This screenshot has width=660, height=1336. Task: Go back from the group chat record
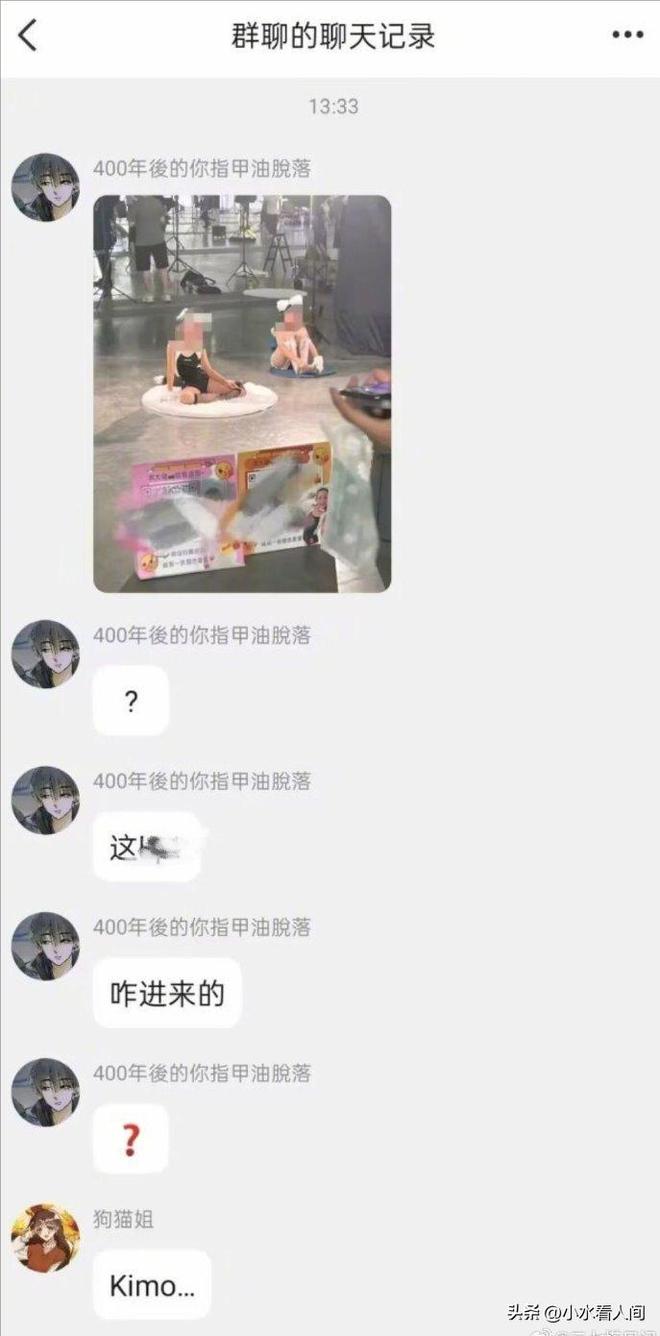coord(28,36)
